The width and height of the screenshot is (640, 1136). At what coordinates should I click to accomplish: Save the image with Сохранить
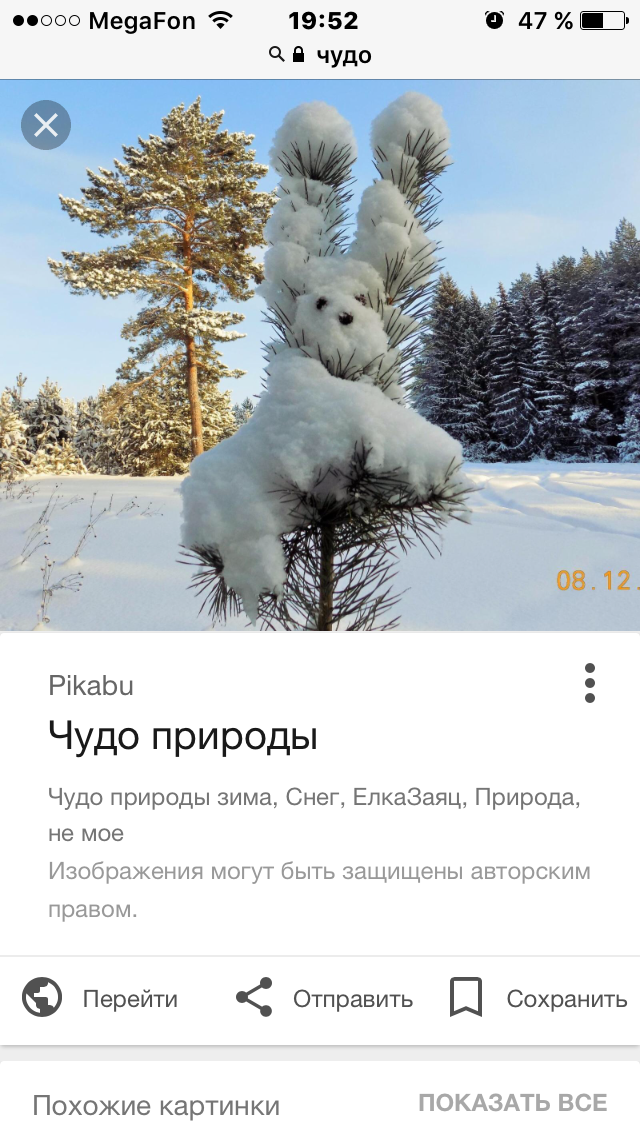[x=538, y=999]
